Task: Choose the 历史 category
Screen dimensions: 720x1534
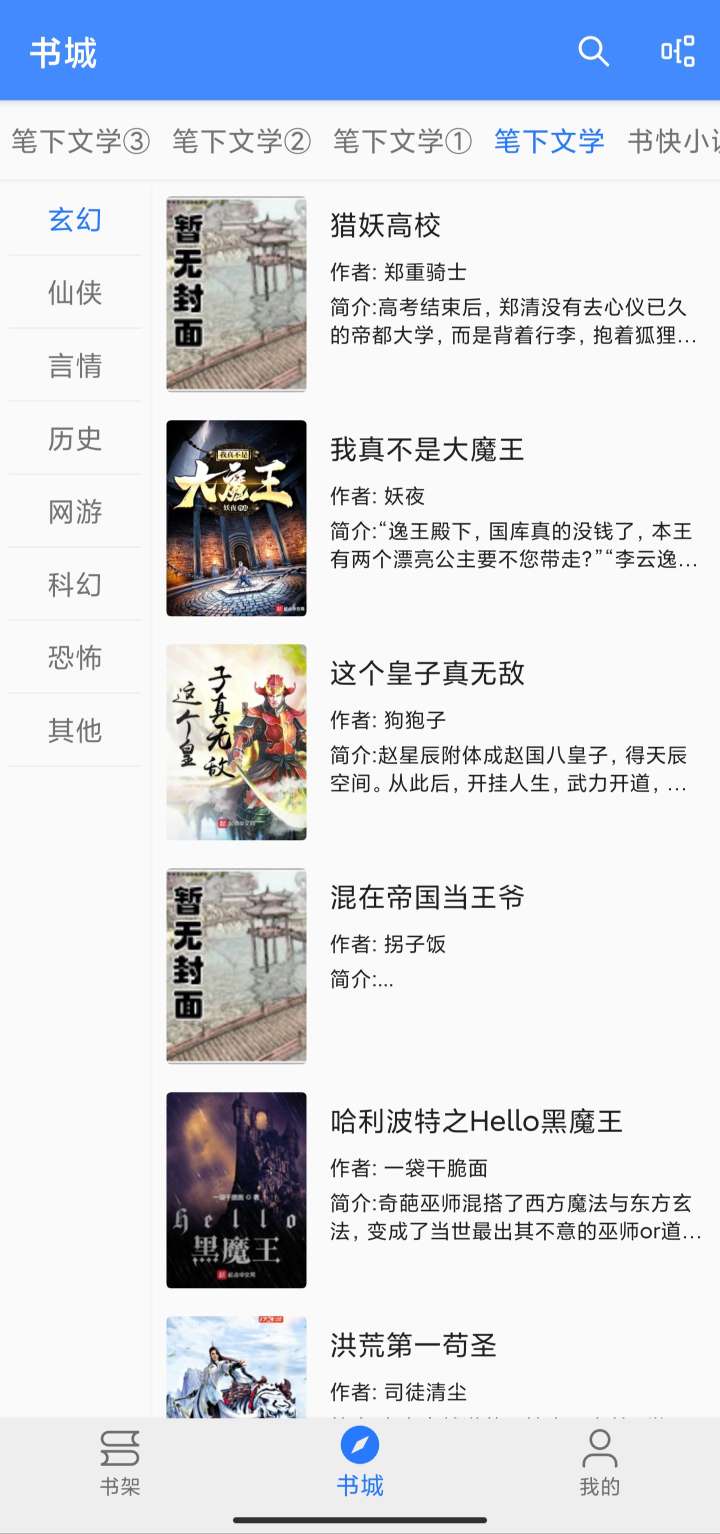Action: tap(75, 438)
